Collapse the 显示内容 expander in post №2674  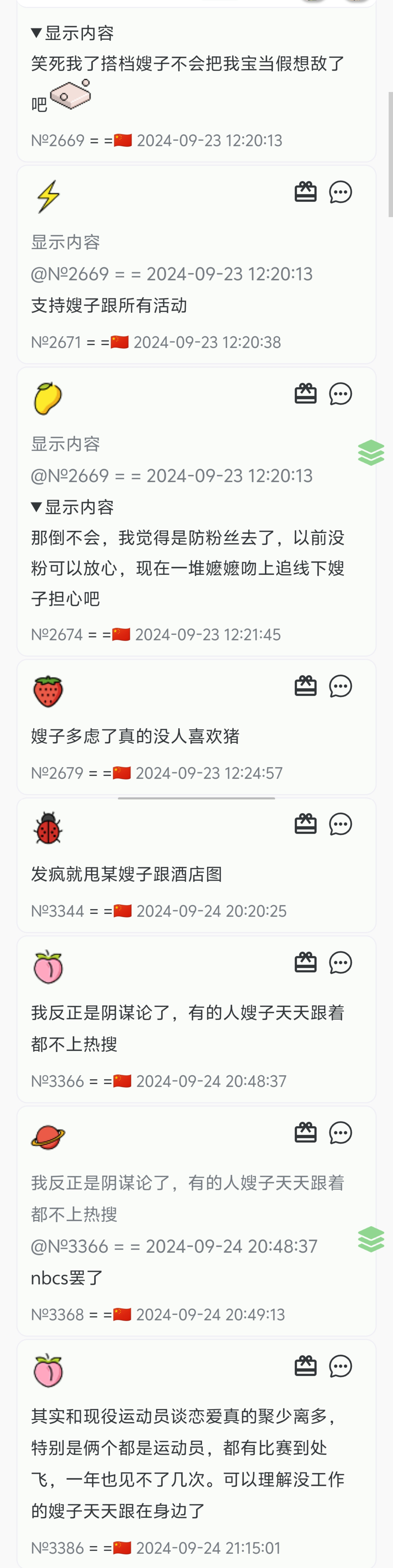pyautogui.click(x=72, y=507)
